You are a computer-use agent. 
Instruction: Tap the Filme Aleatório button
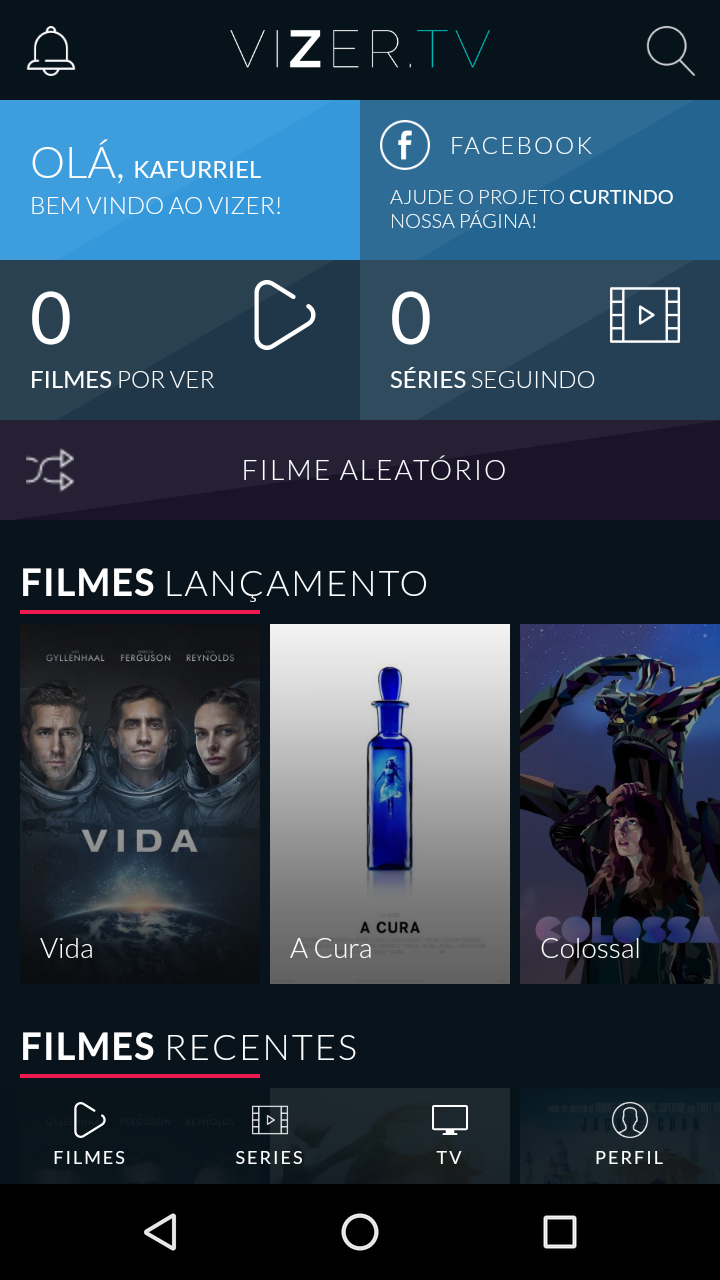click(375, 470)
